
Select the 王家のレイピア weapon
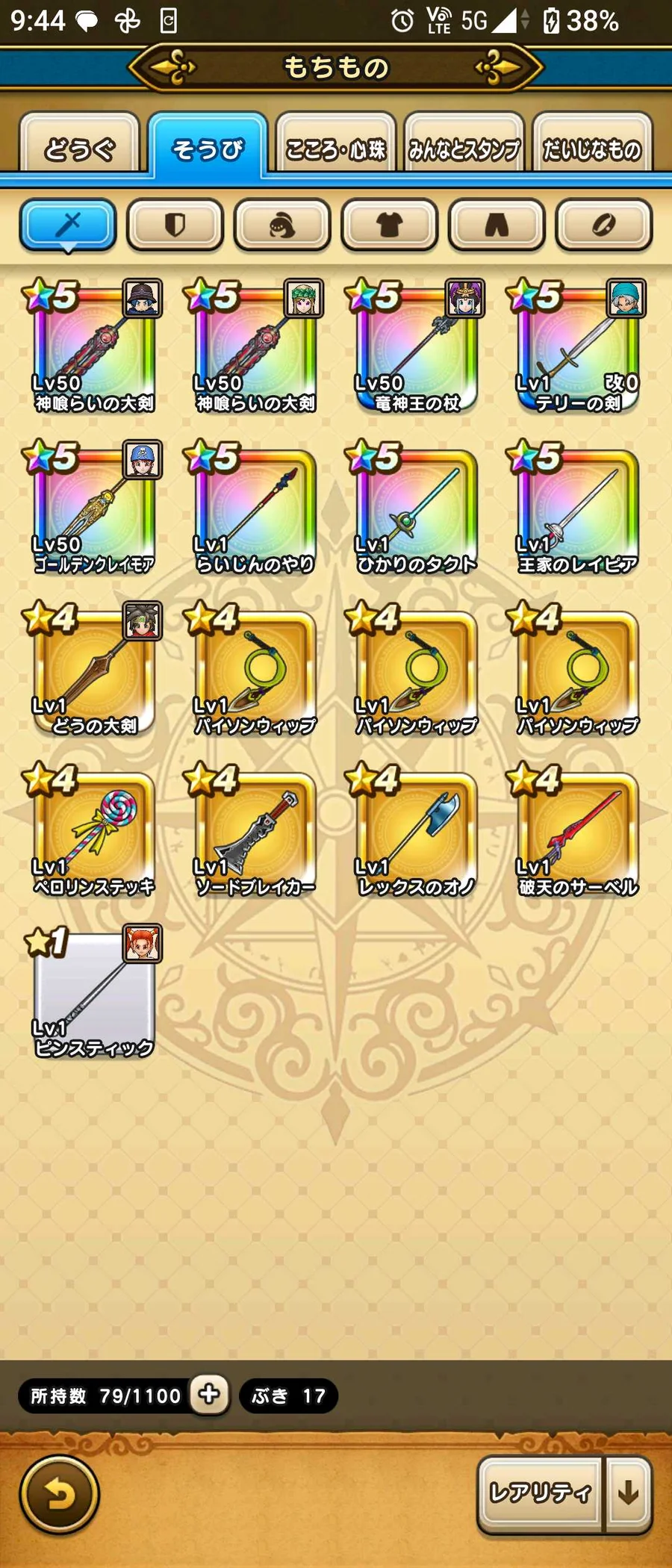pyautogui.click(x=578, y=509)
